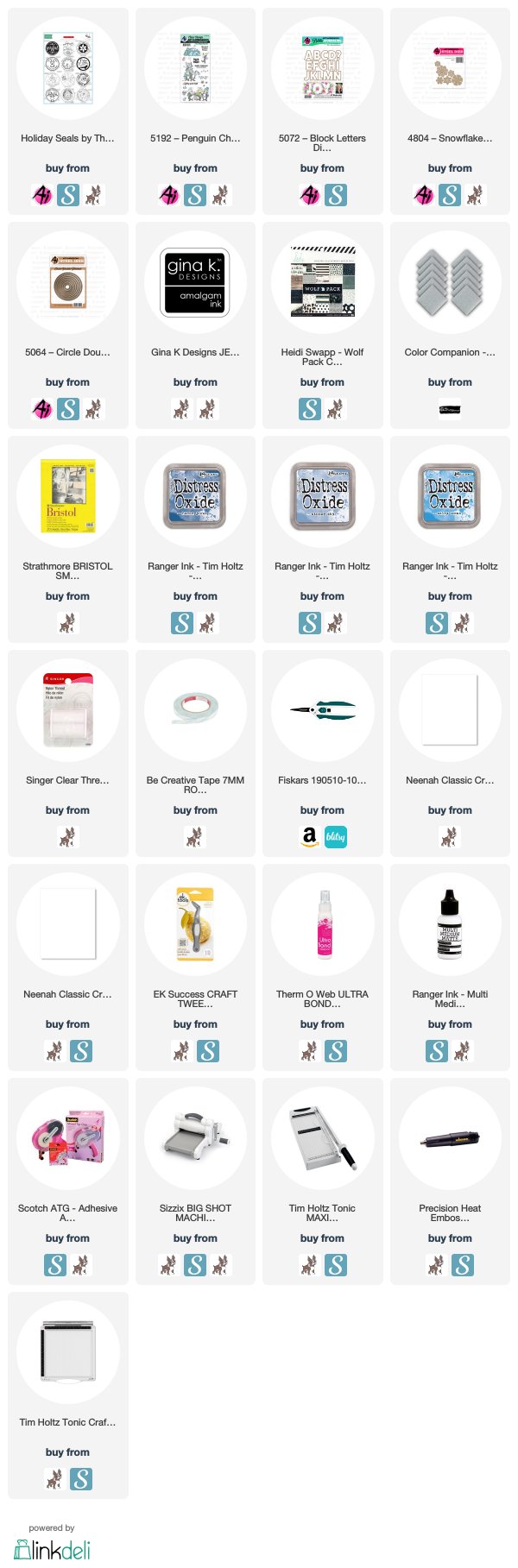Visit the linkdeli site via the footer logo
This screenshot has height=1568, width=518.
pos(54,1549)
